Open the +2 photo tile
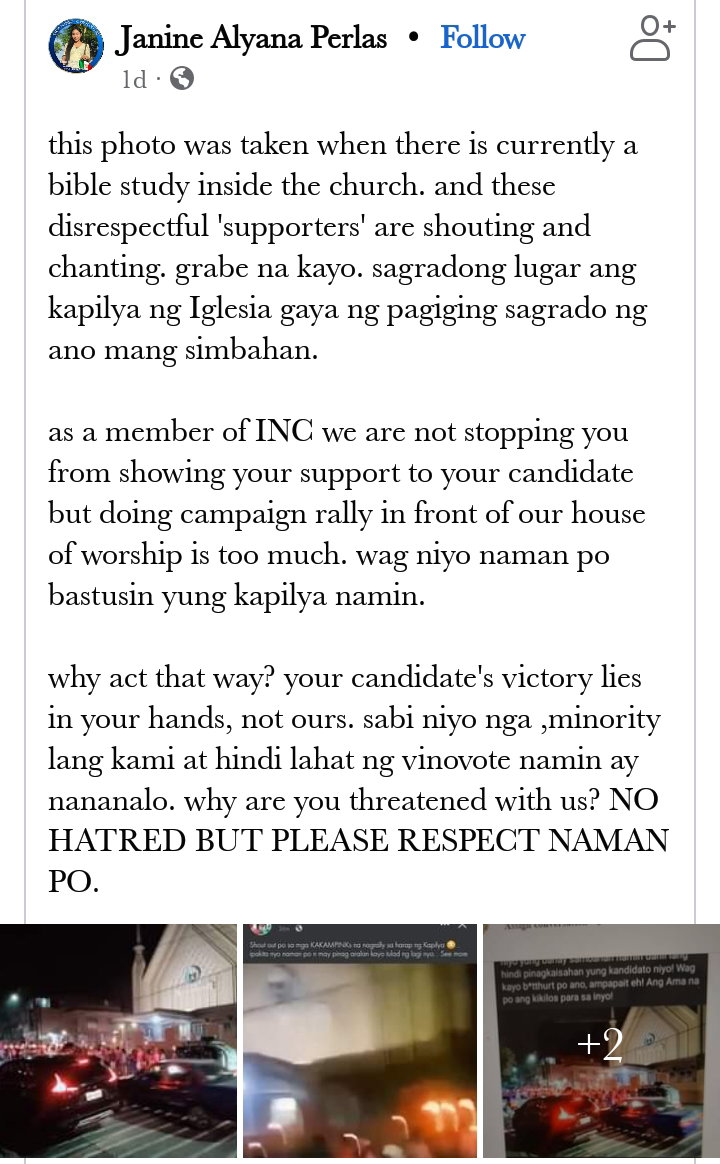The width and height of the screenshot is (720, 1164). 601,1041
